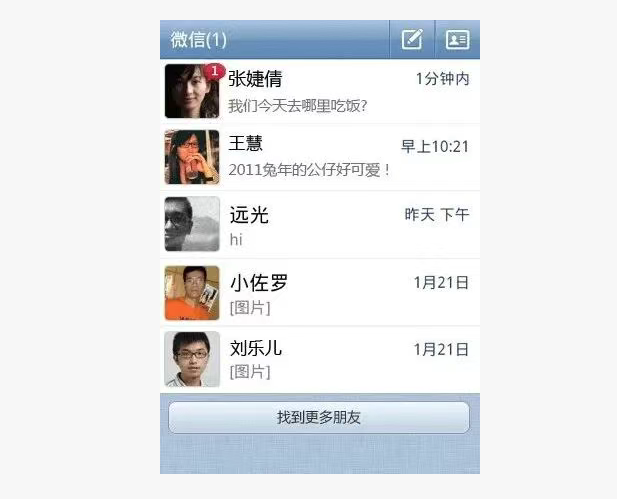Tap the 找到更多朋友 button

pyautogui.click(x=318, y=417)
